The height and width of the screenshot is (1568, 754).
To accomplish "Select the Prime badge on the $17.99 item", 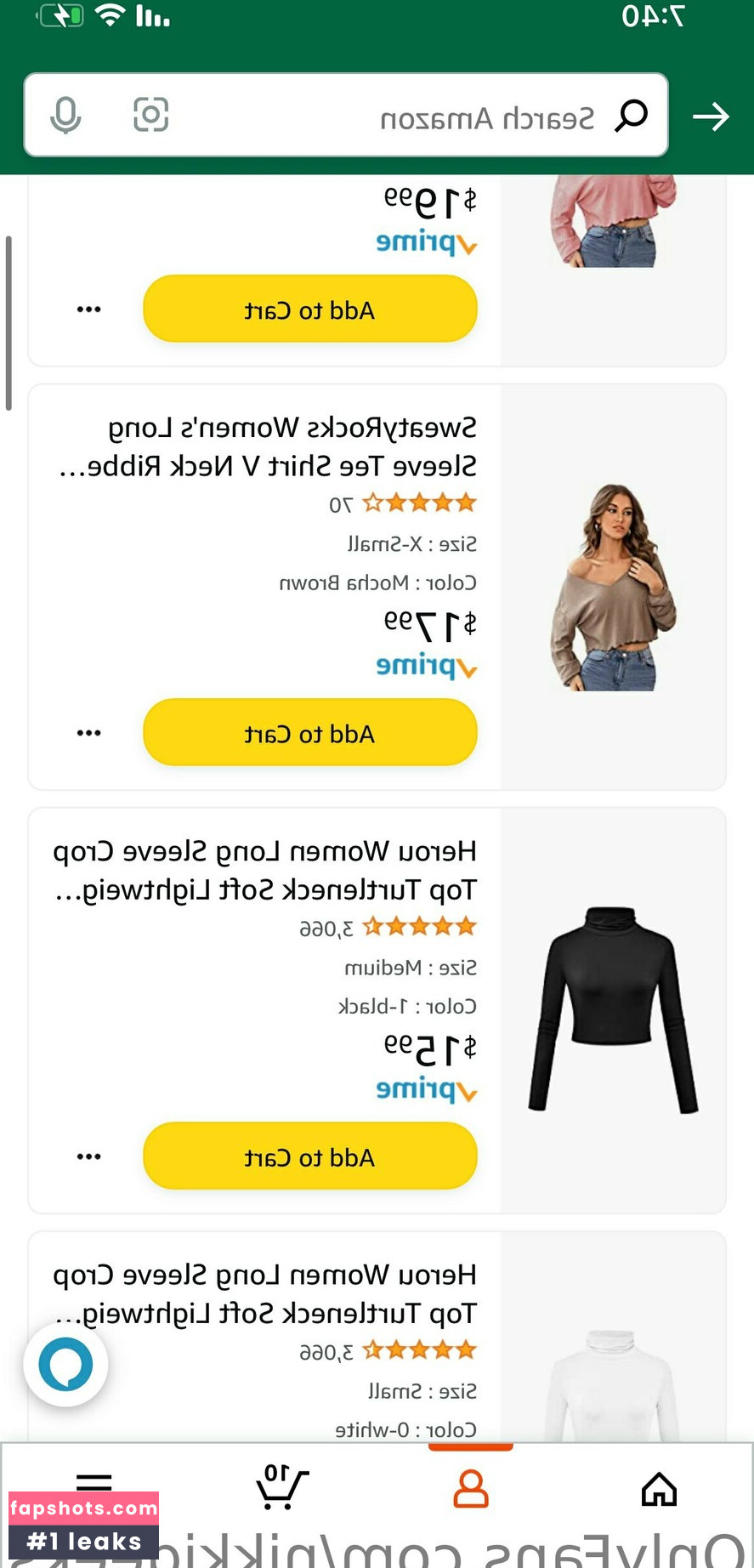I will [x=425, y=666].
